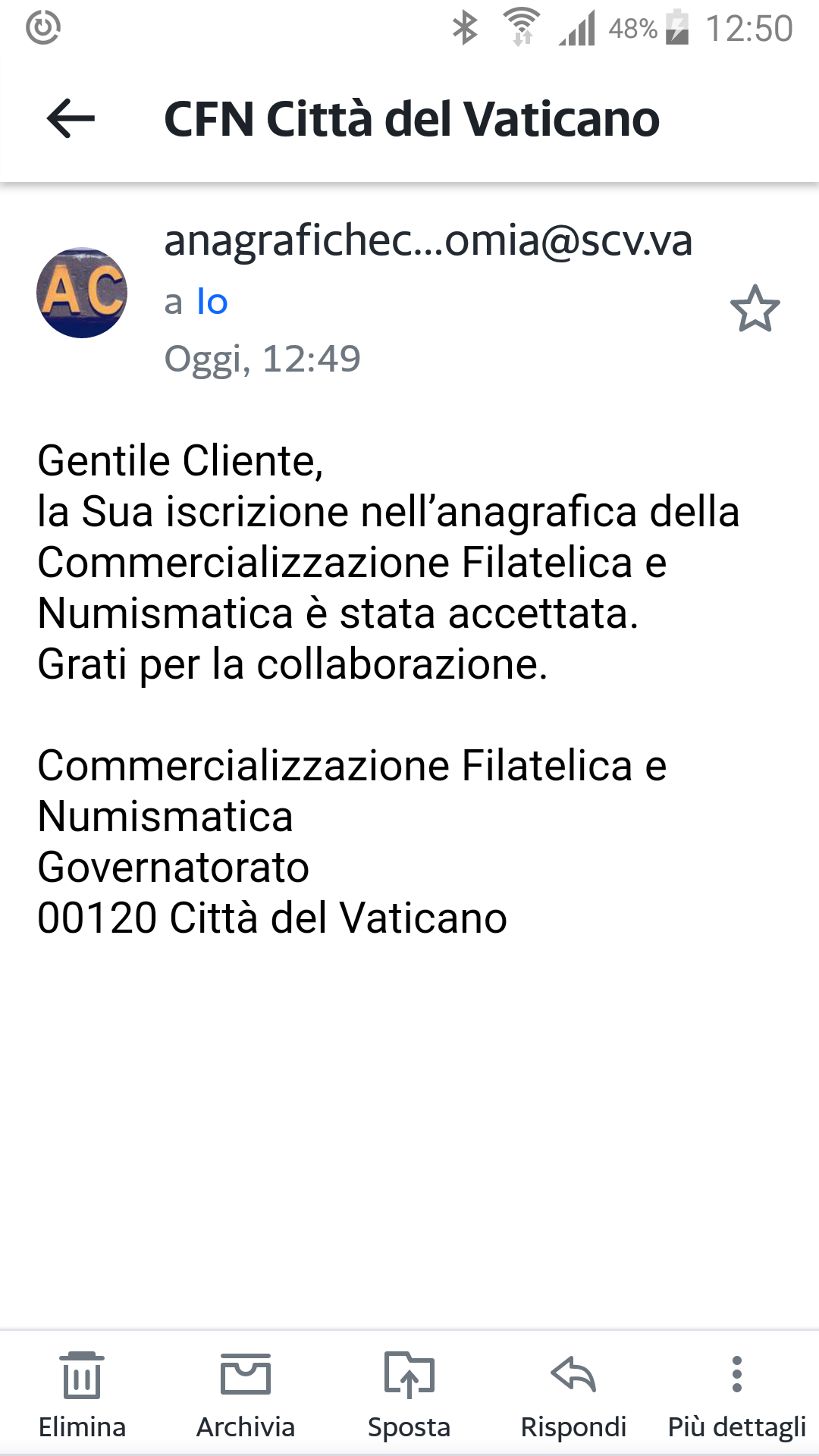Archive this message with Archivia
The image size is (819, 1456).
pyautogui.click(x=245, y=1394)
